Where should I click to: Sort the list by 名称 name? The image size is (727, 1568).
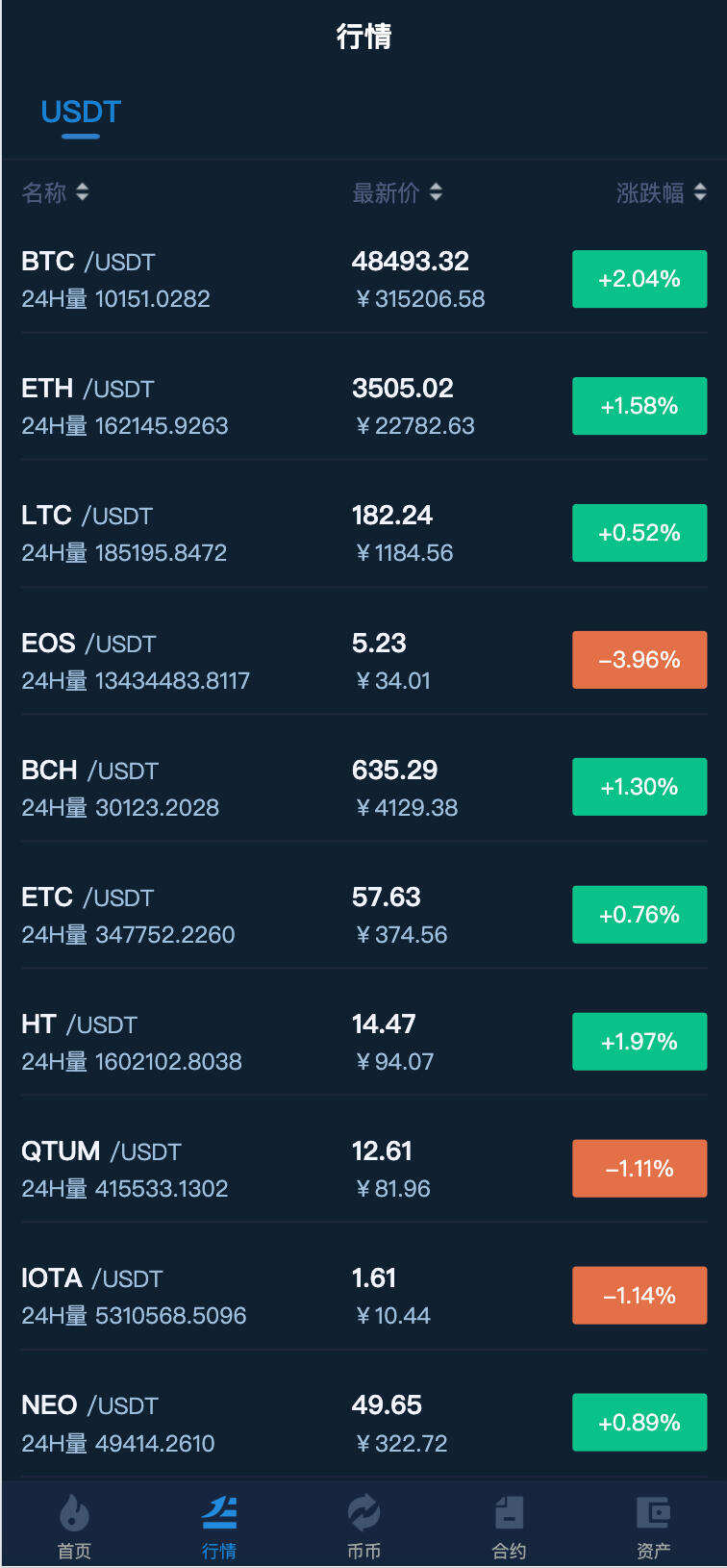(55, 192)
